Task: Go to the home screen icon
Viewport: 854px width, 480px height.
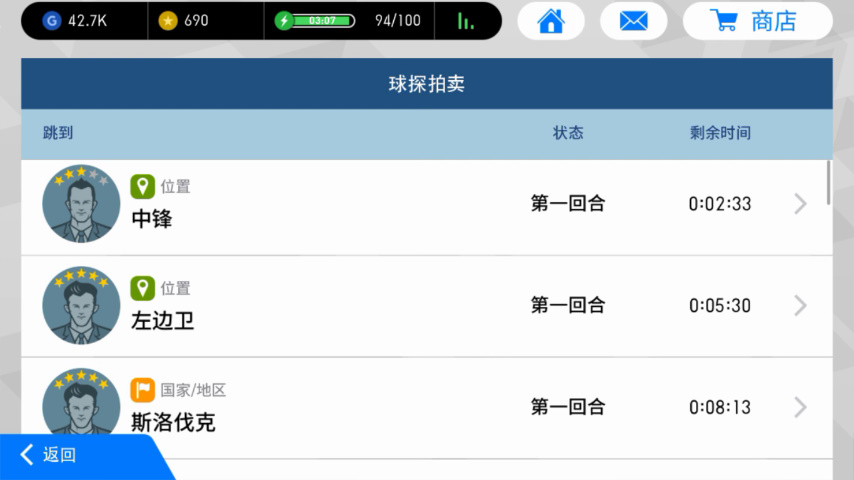Action: (x=550, y=21)
